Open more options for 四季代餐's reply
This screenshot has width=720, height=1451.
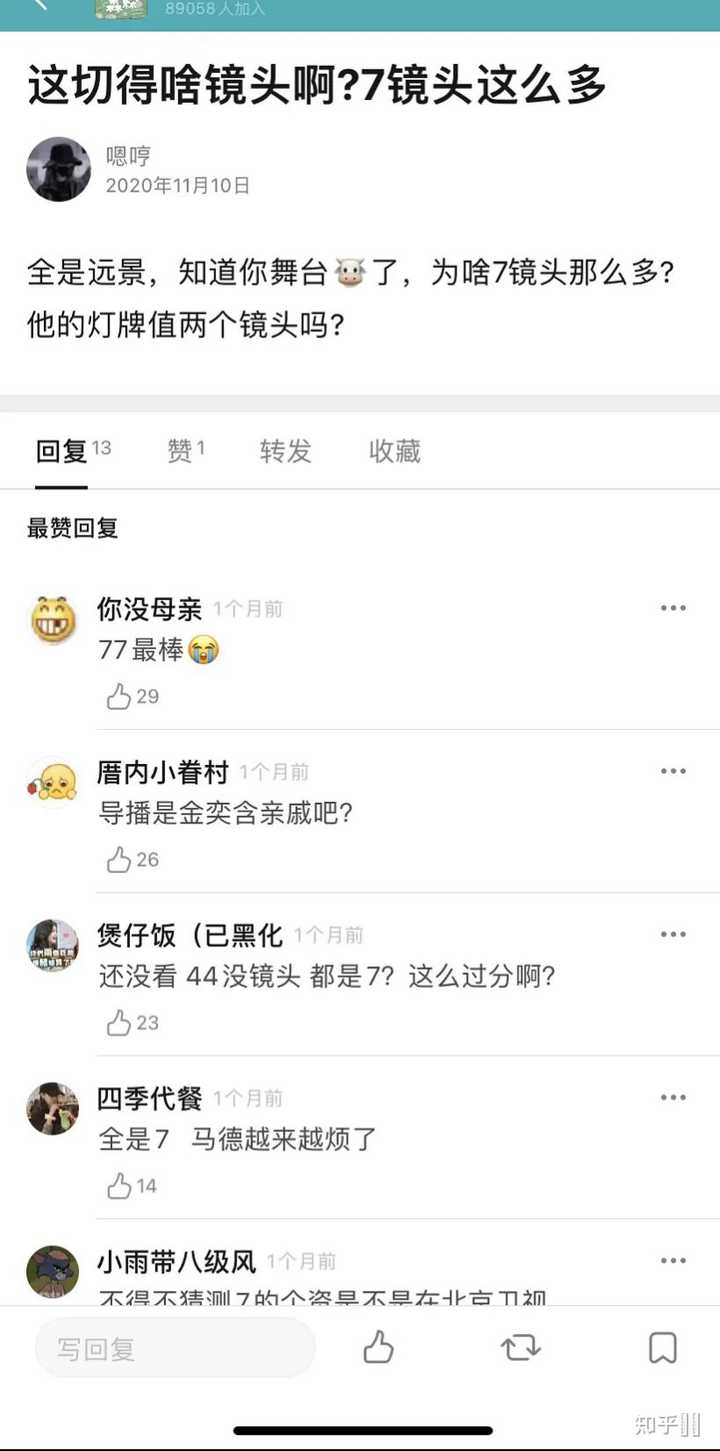point(673,1097)
